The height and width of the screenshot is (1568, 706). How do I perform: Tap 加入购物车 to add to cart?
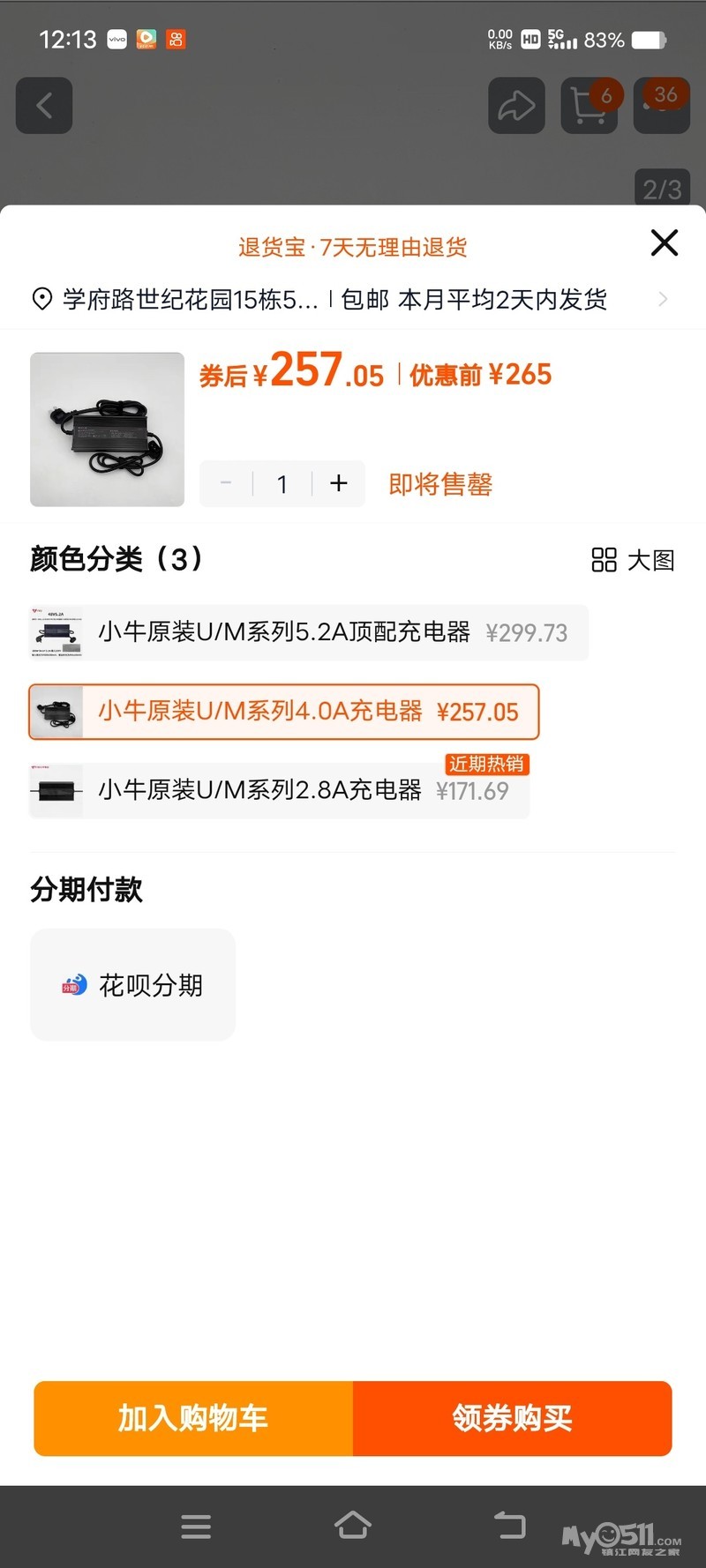(x=193, y=1418)
